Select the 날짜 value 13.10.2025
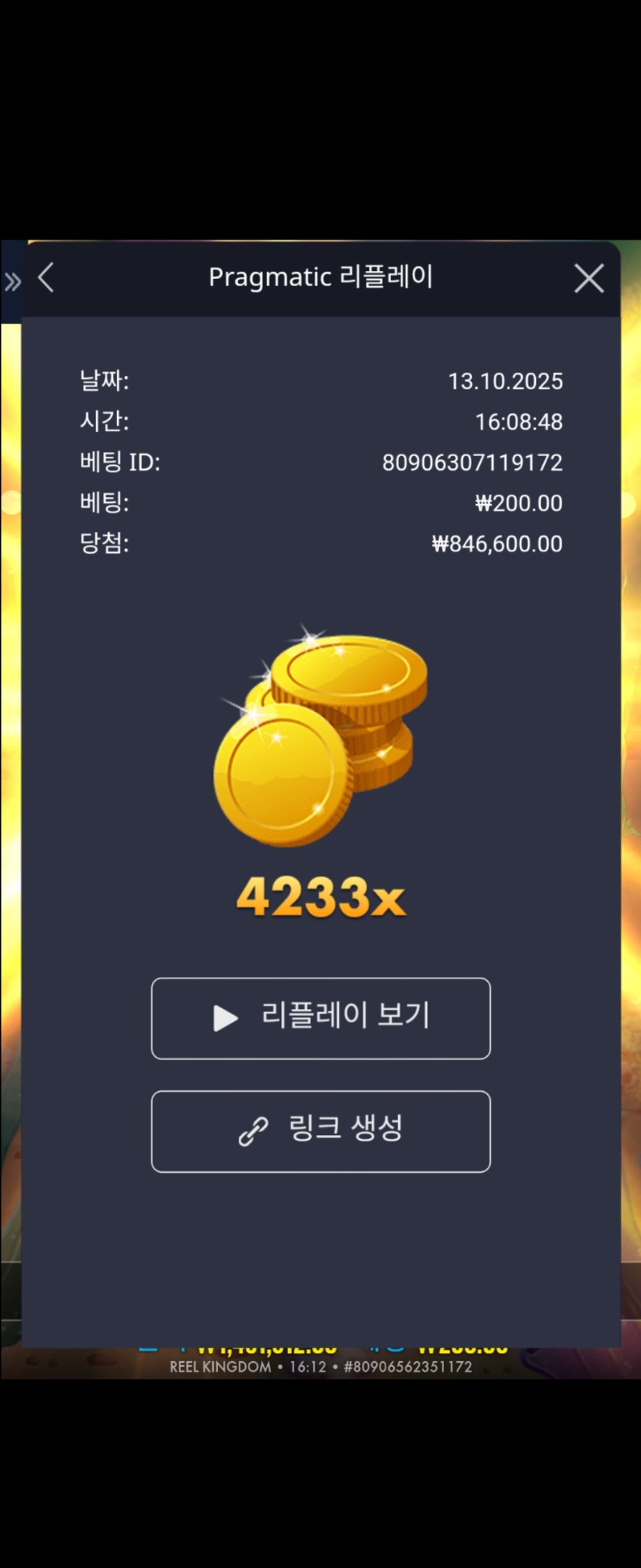 [506, 381]
